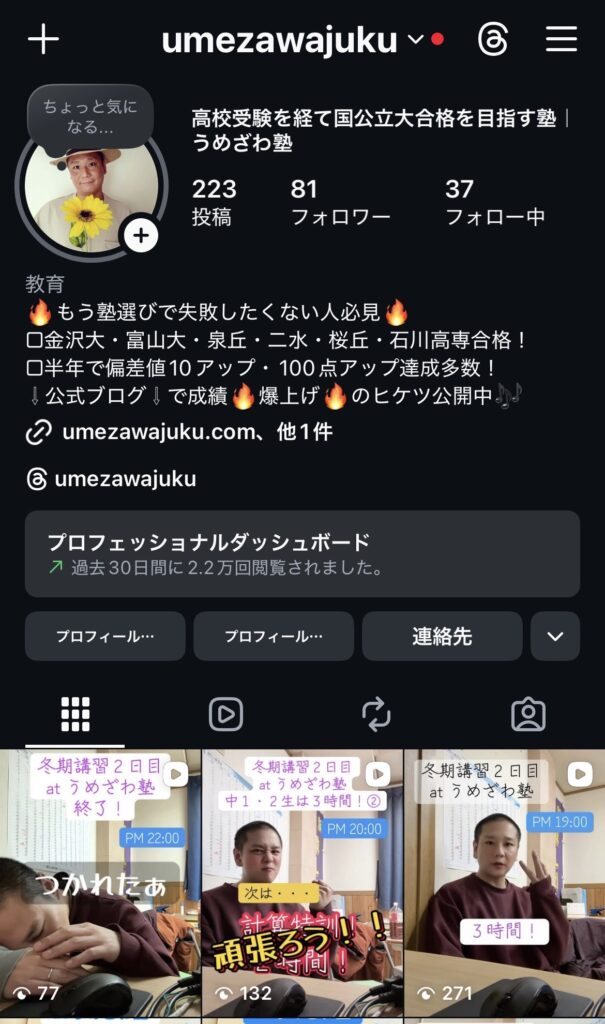Switch to the posts grid tab
The image size is (605, 1024).
tap(75, 714)
